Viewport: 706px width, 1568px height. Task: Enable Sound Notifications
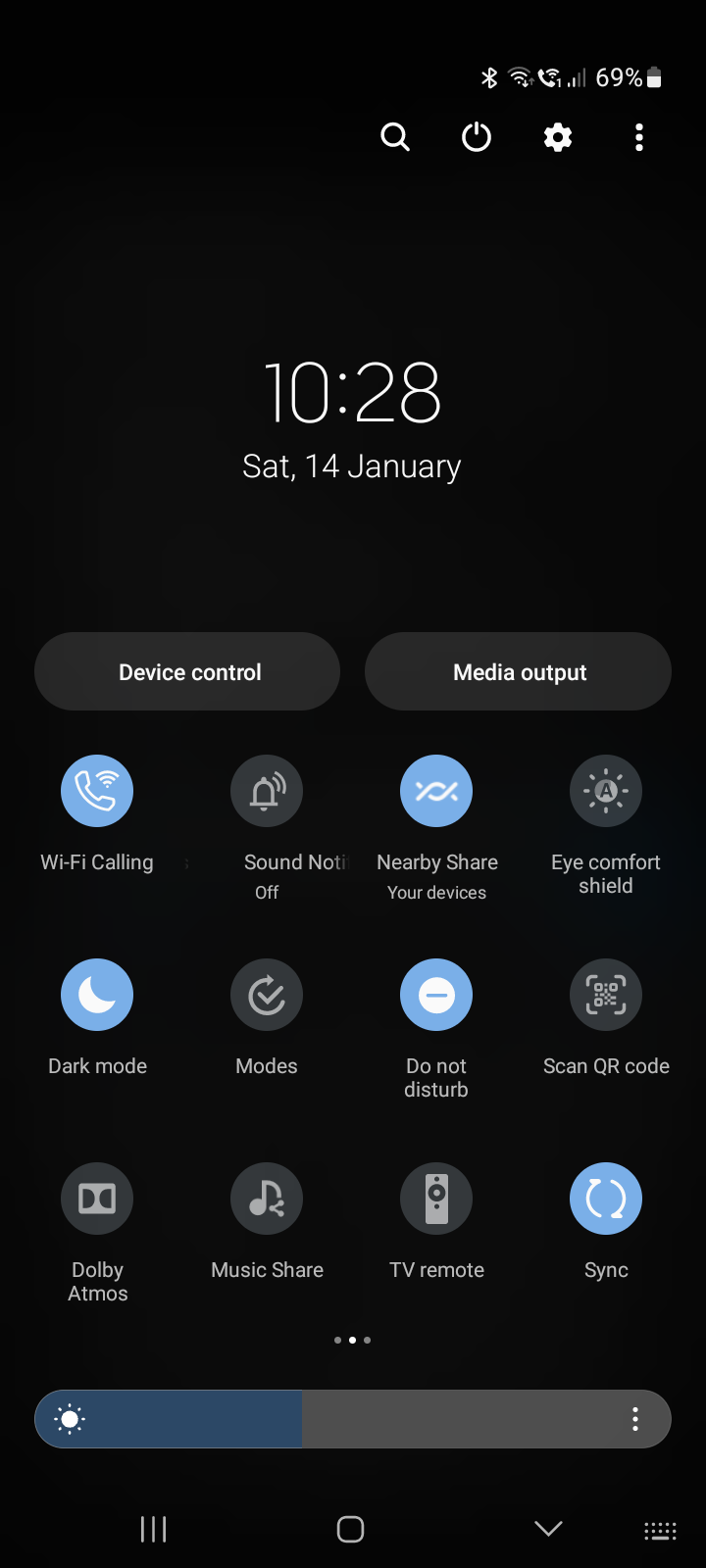pyautogui.click(x=267, y=791)
